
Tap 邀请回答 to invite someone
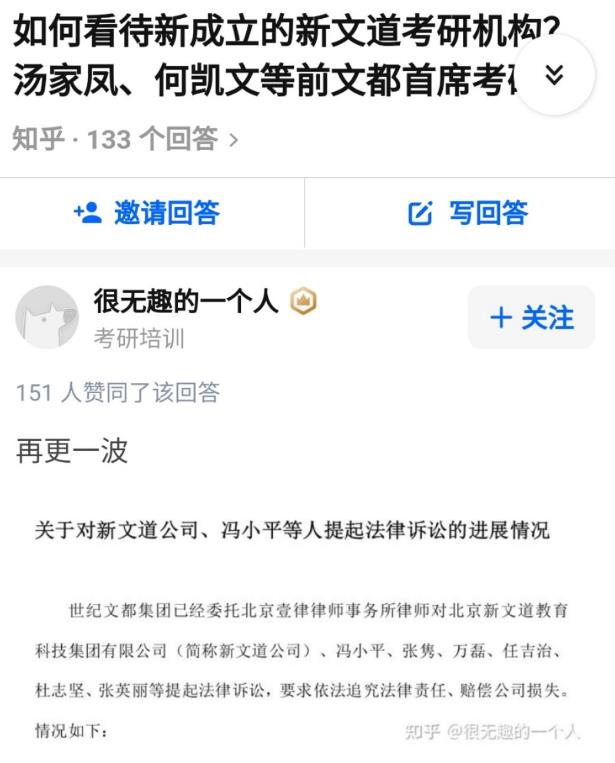tap(148, 212)
